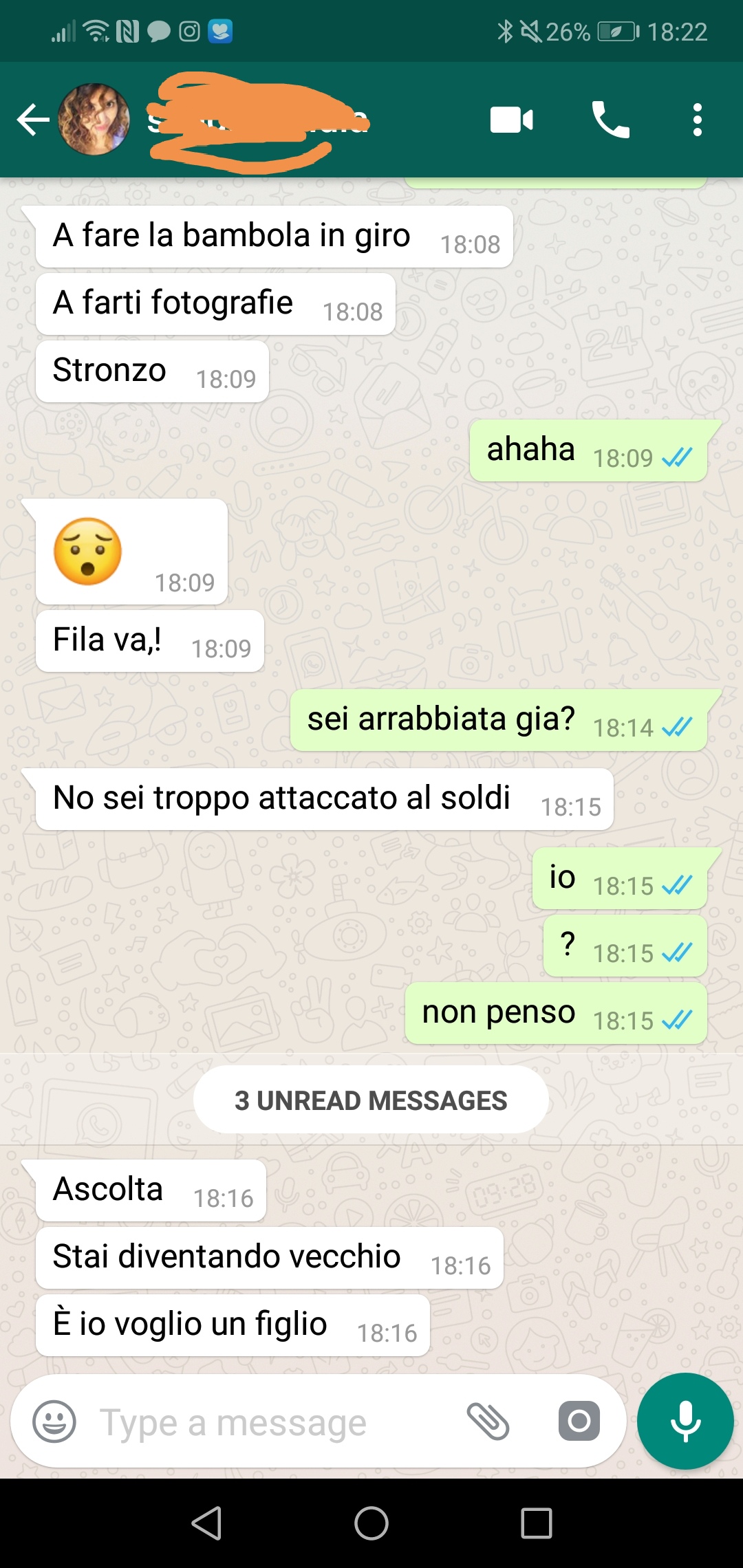Open the contact's profile photo
The width and height of the screenshot is (743, 1568).
[x=94, y=120]
